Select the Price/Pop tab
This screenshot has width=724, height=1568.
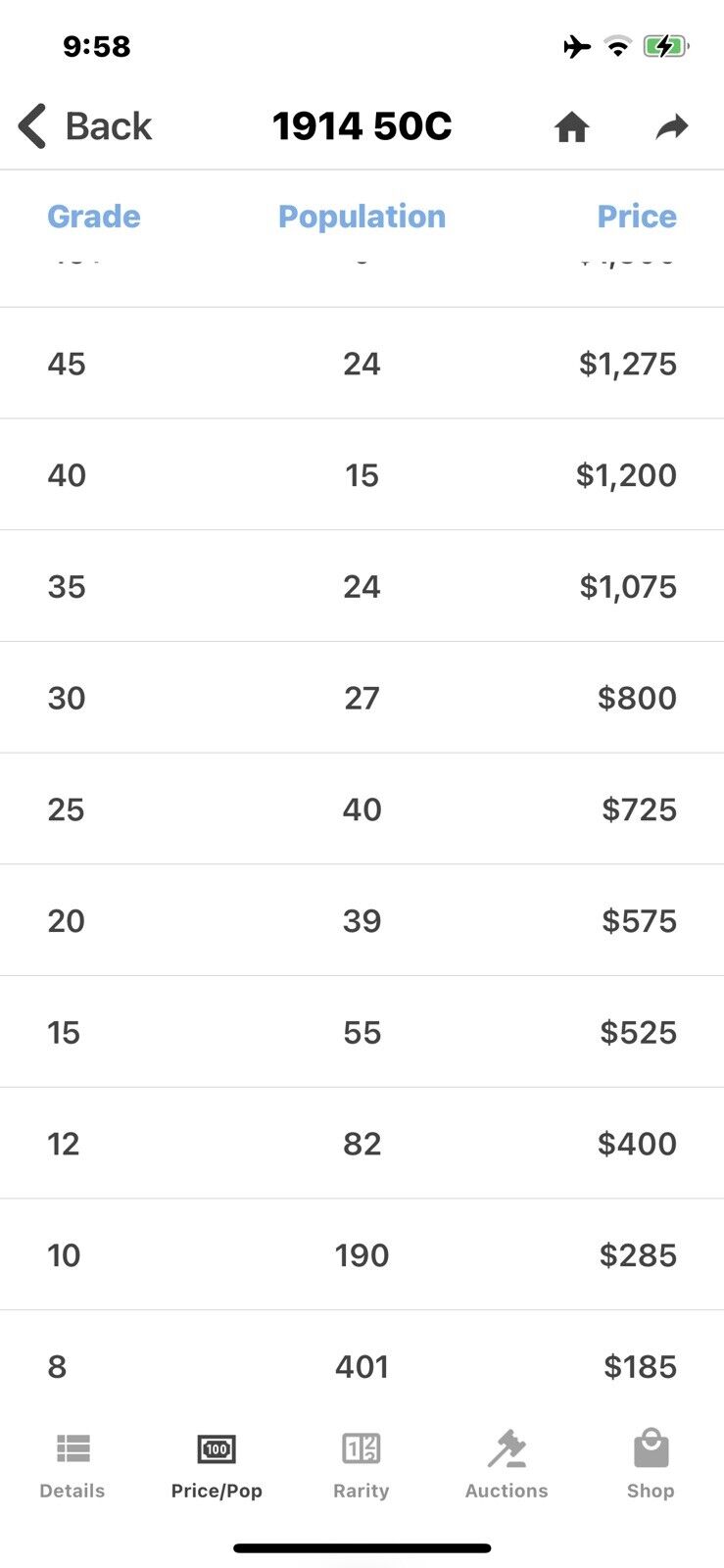[x=217, y=1466]
